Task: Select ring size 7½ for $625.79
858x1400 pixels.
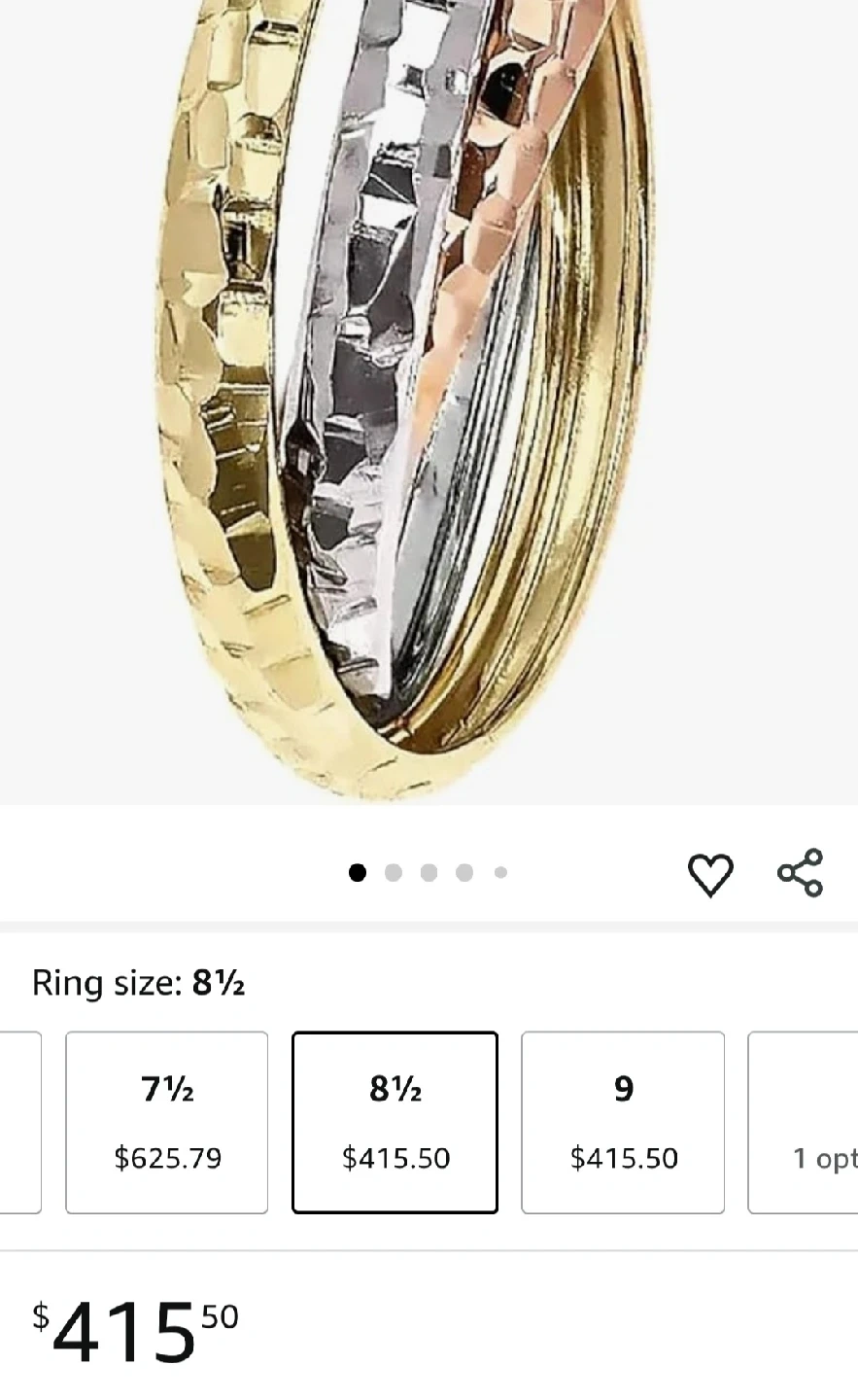Action: tap(167, 1122)
